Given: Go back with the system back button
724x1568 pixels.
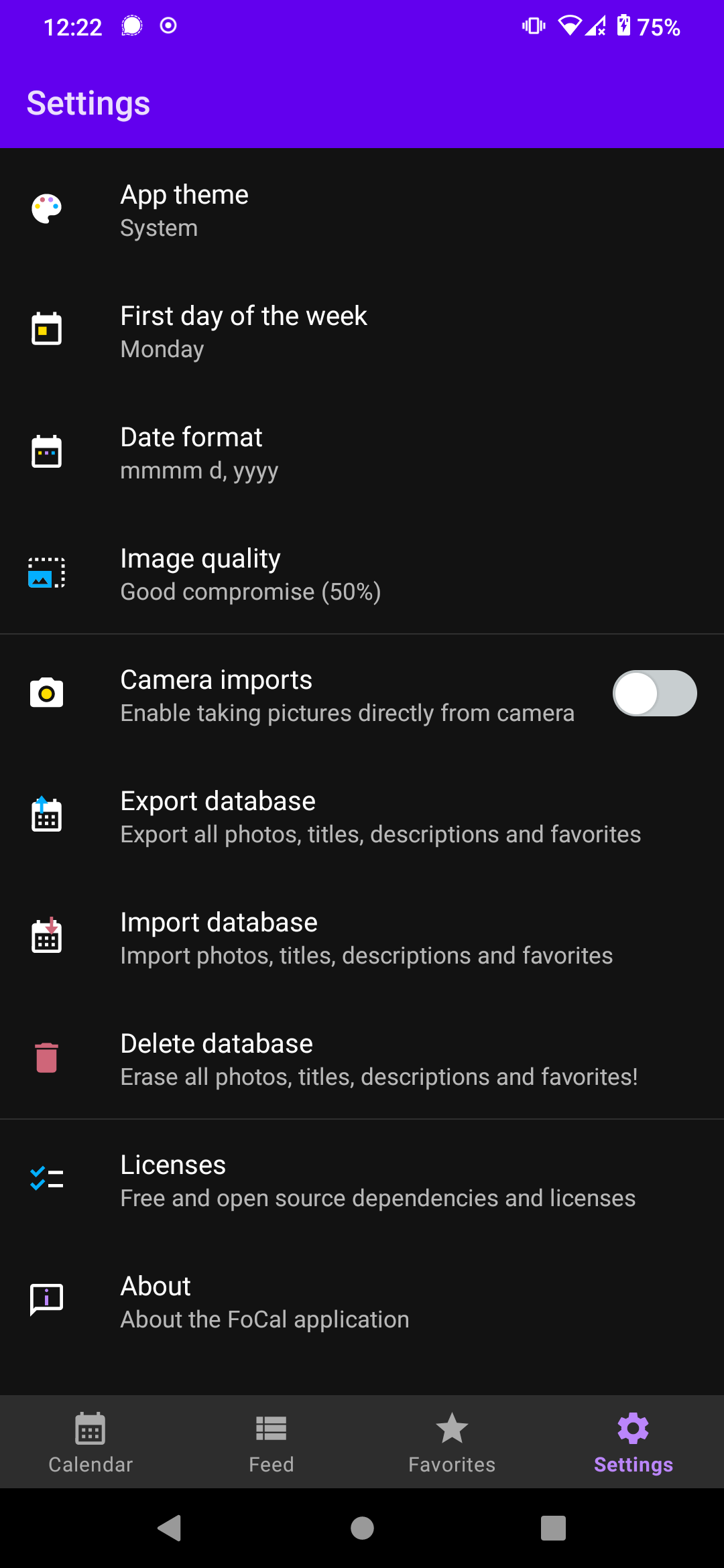Looking at the screenshot, I should coord(170,1528).
